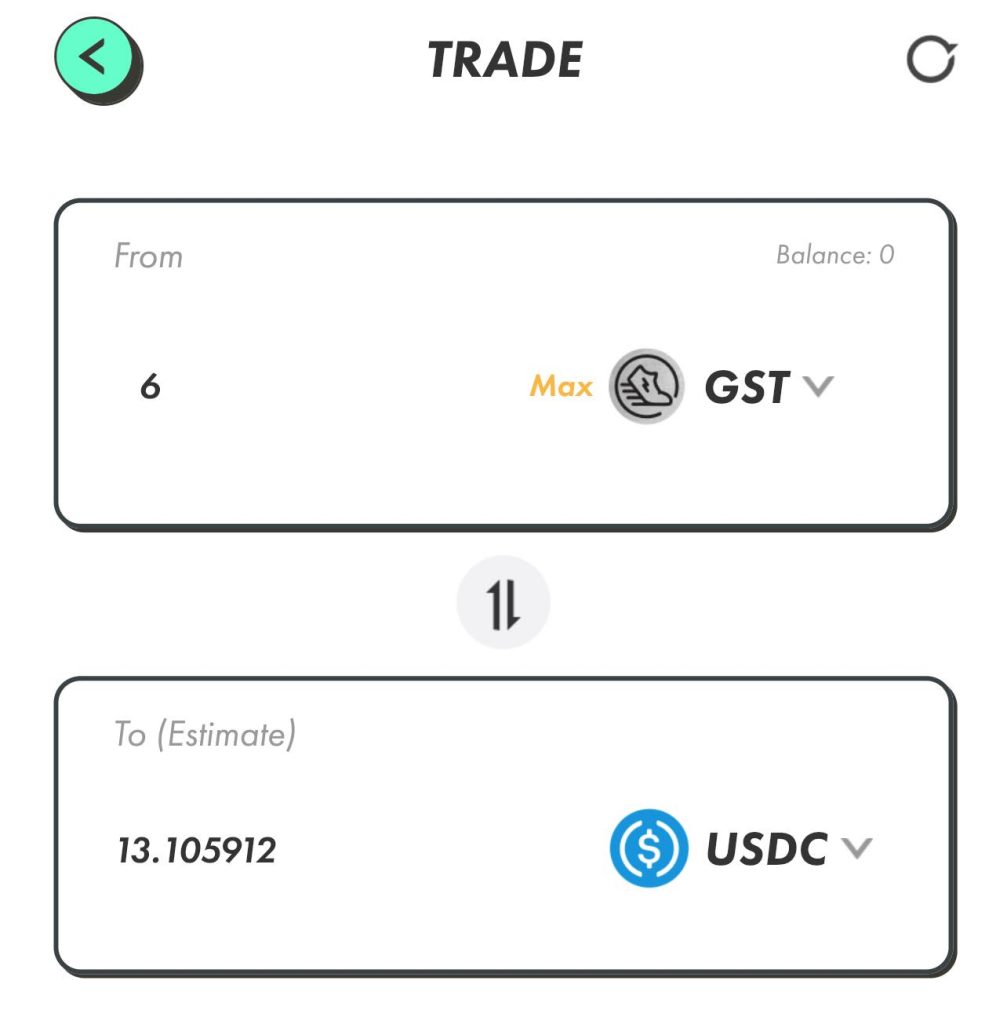Open the GST token dropdown
The height and width of the screenshot is (1024, 1007).
[x=765, y=387]
